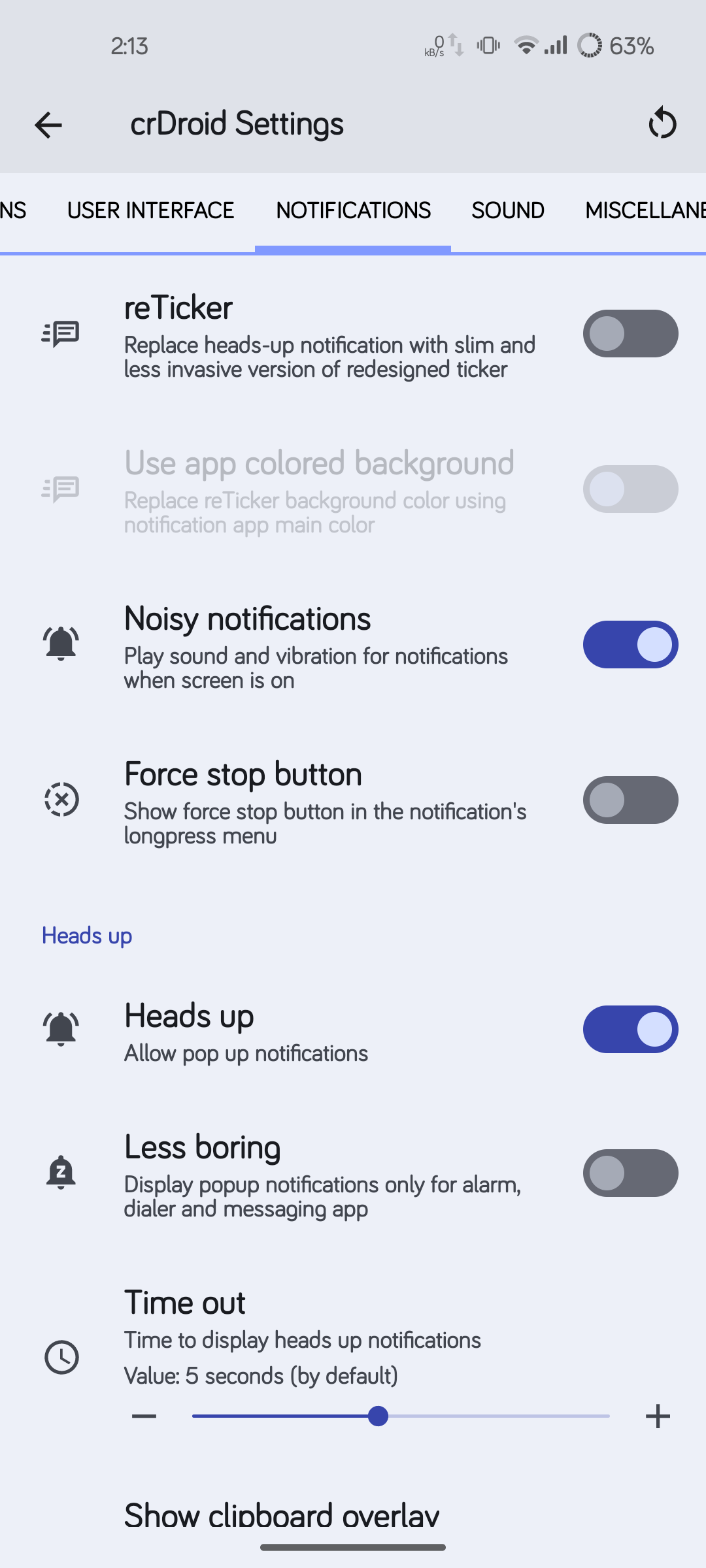This screenshot has width=706, height=1568.
Task: Tap the reset icon in the app bar
Action: point(662,123)
